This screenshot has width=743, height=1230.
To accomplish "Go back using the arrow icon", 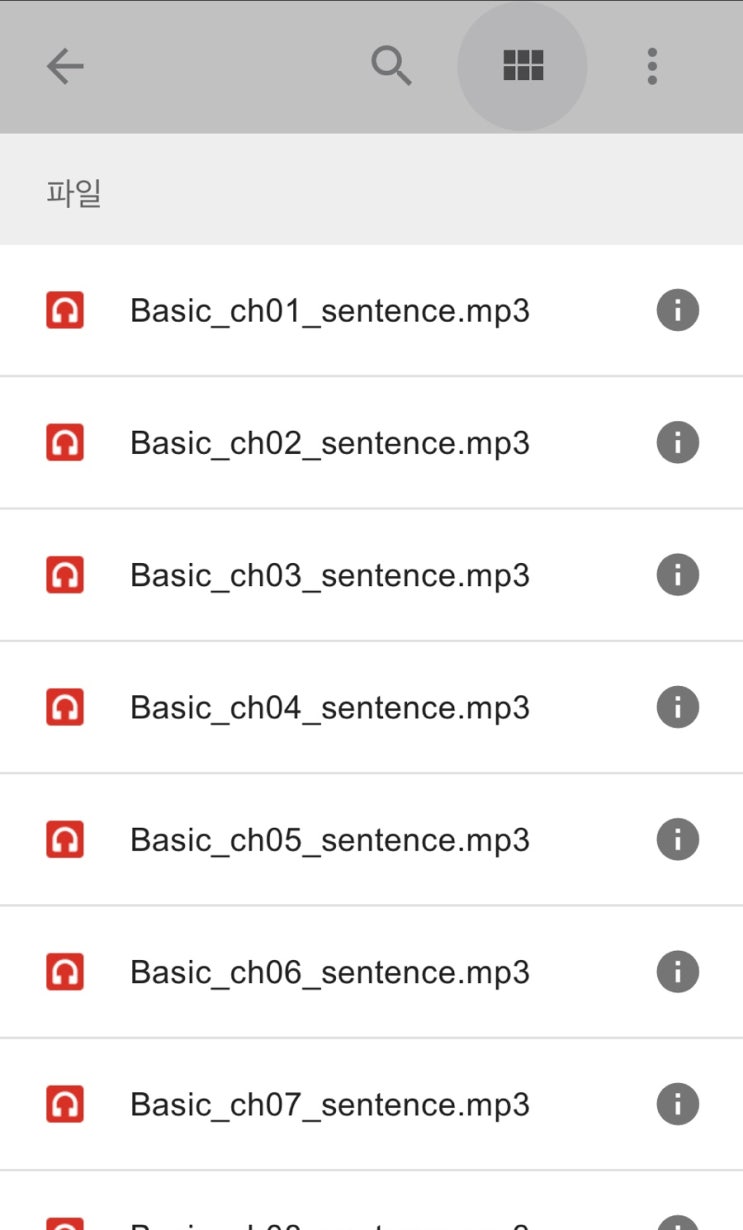I will 65,67.
